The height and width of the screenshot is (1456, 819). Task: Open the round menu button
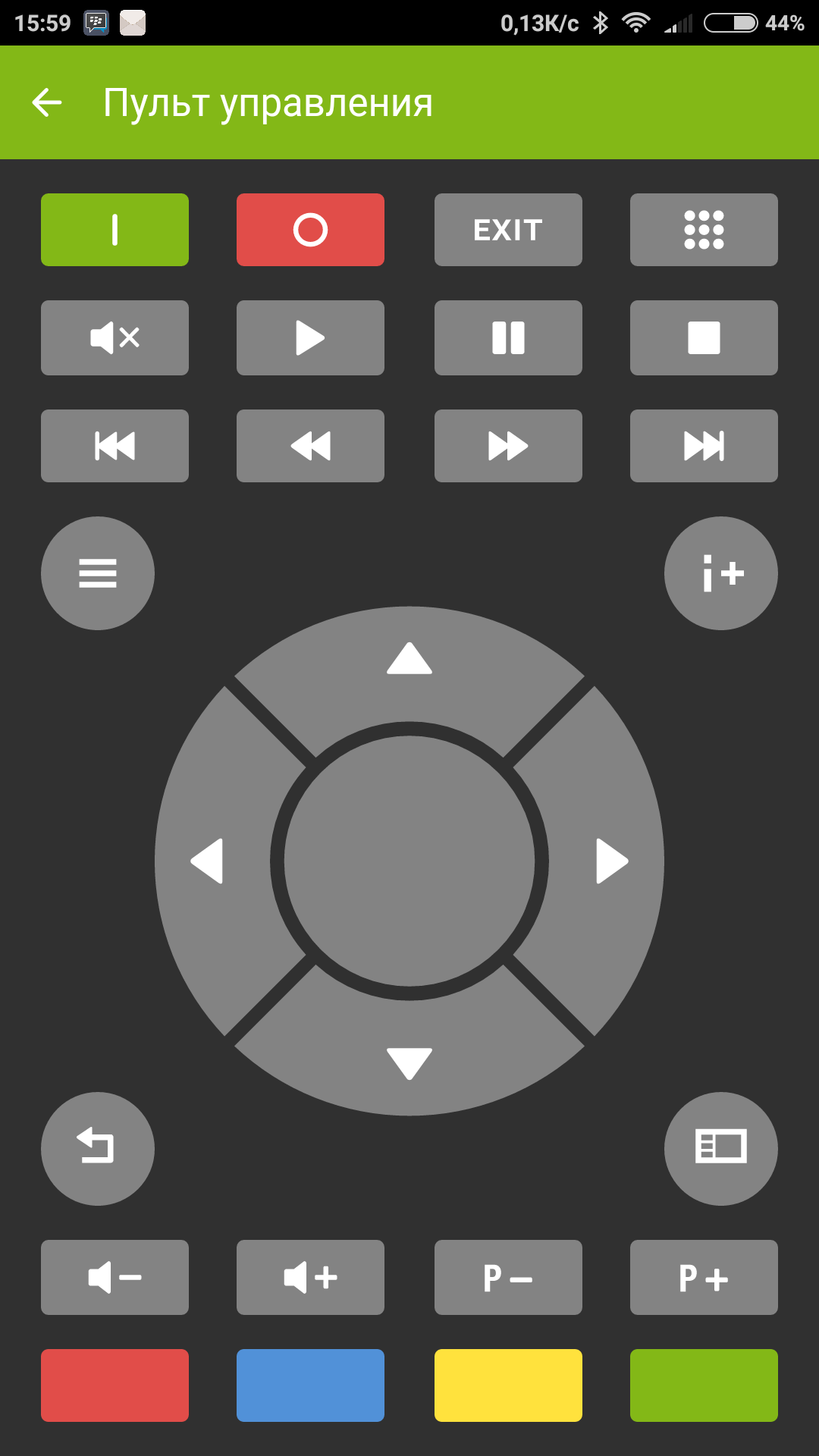[x=98, y=573]
